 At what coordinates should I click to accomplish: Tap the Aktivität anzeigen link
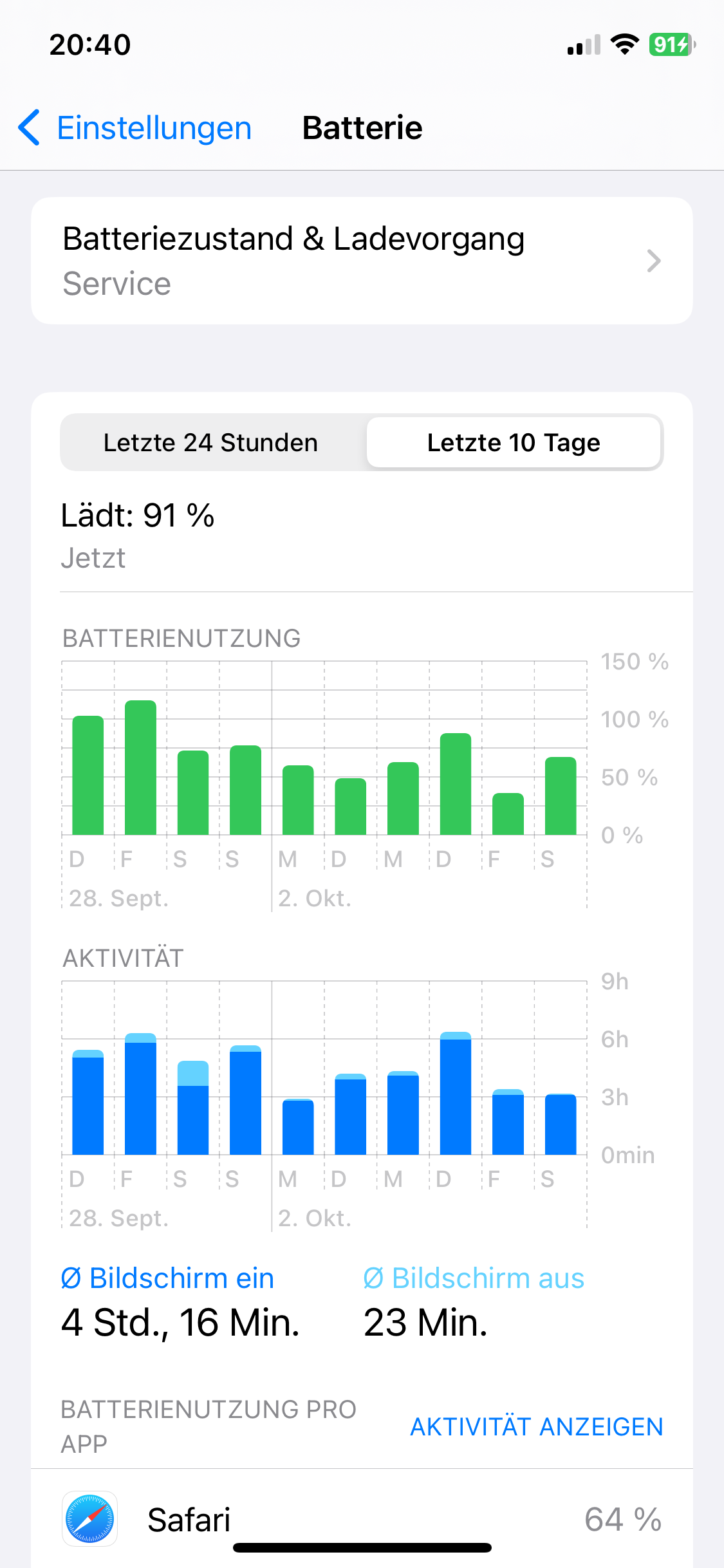[x=536, y=1427]
